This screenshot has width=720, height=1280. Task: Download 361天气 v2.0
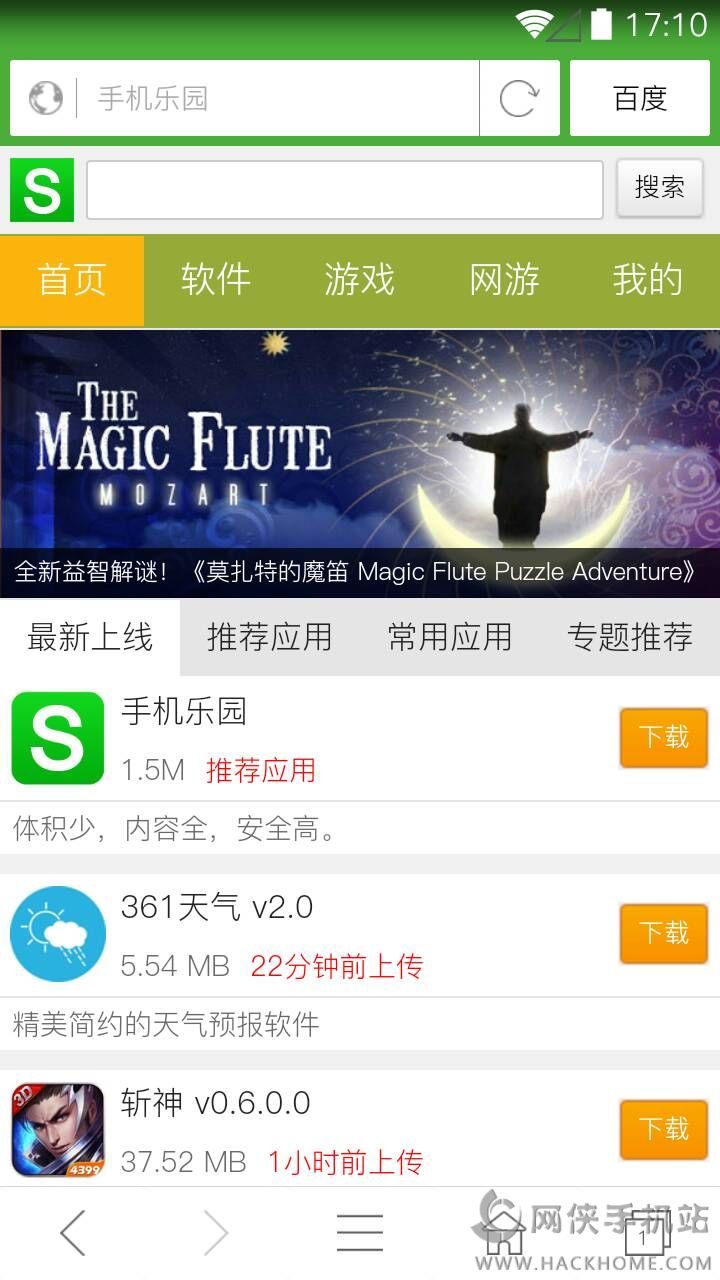[x=664, y=934]
